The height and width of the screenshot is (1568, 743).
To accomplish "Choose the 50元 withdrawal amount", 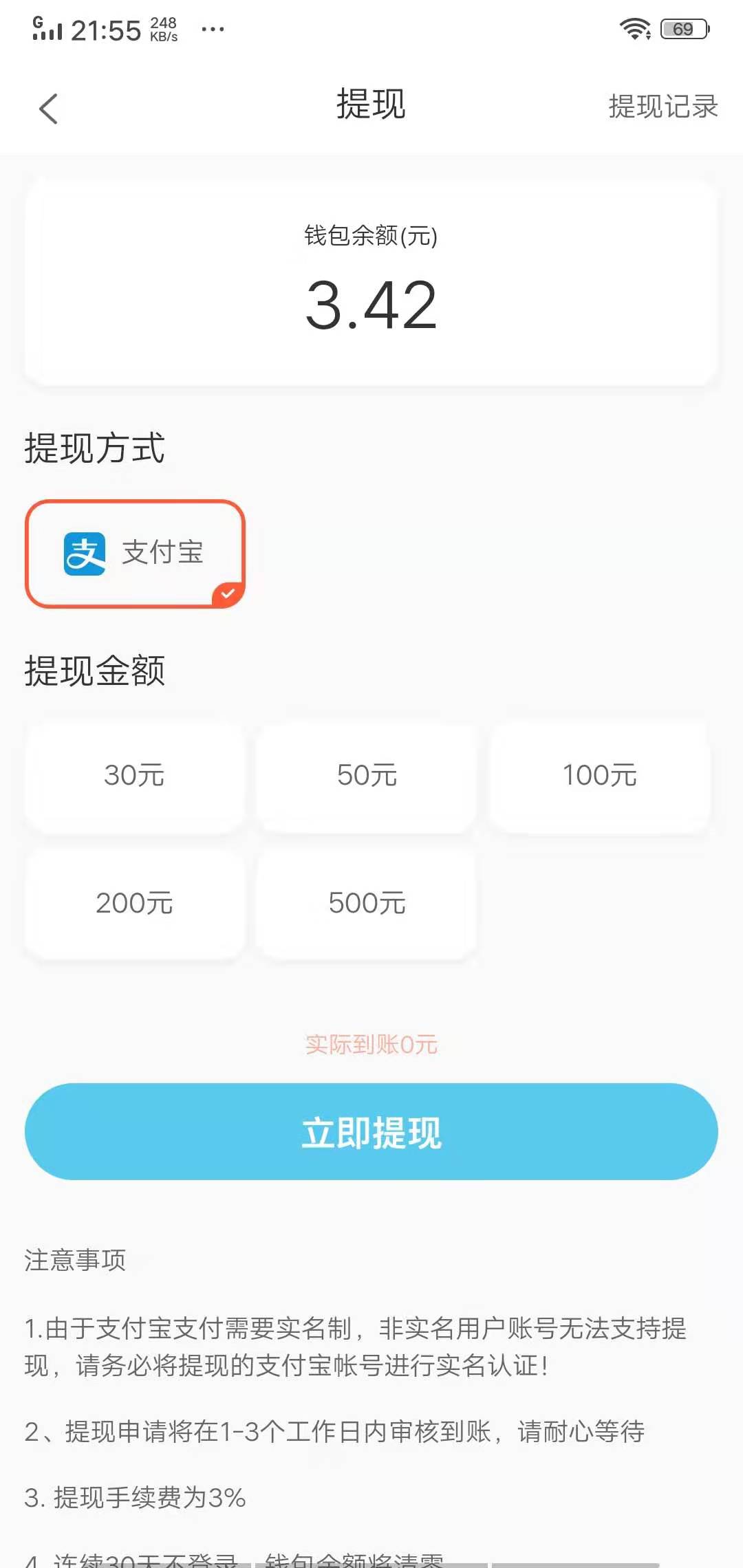I will tap(367, 776).
